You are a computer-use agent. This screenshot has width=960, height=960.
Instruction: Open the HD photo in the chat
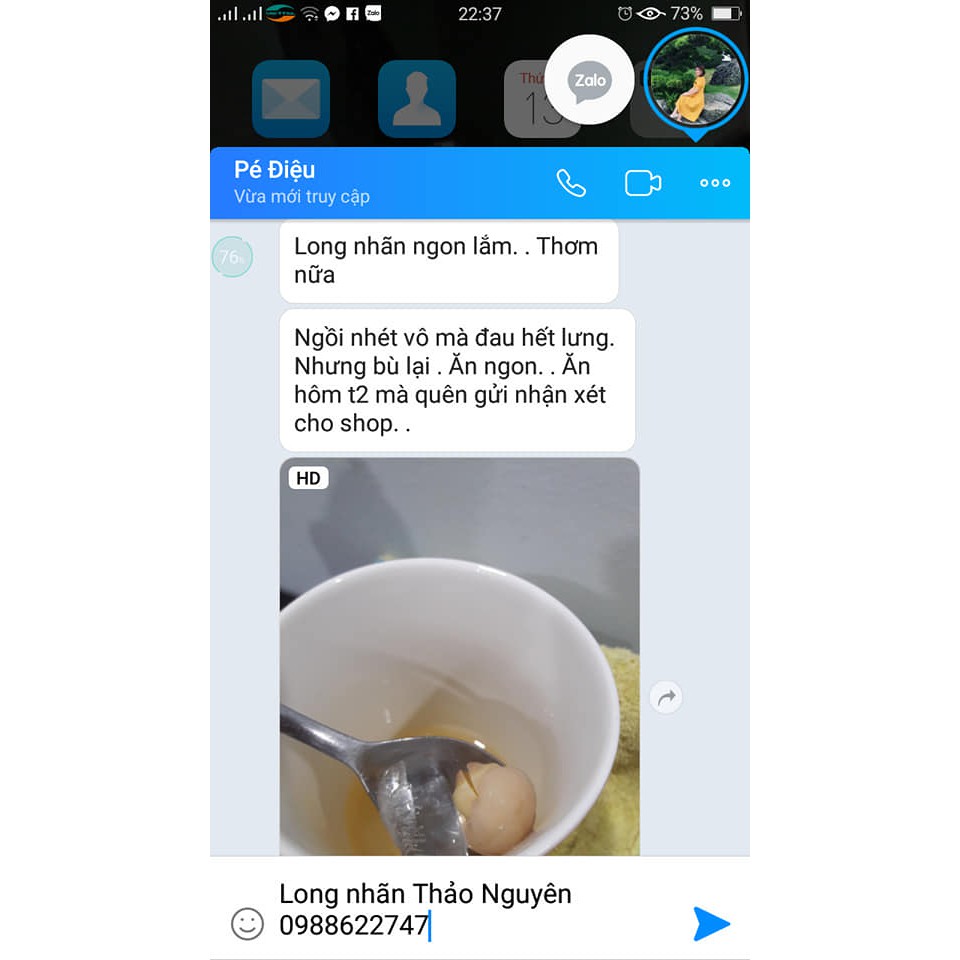click(x=459, y=660)
